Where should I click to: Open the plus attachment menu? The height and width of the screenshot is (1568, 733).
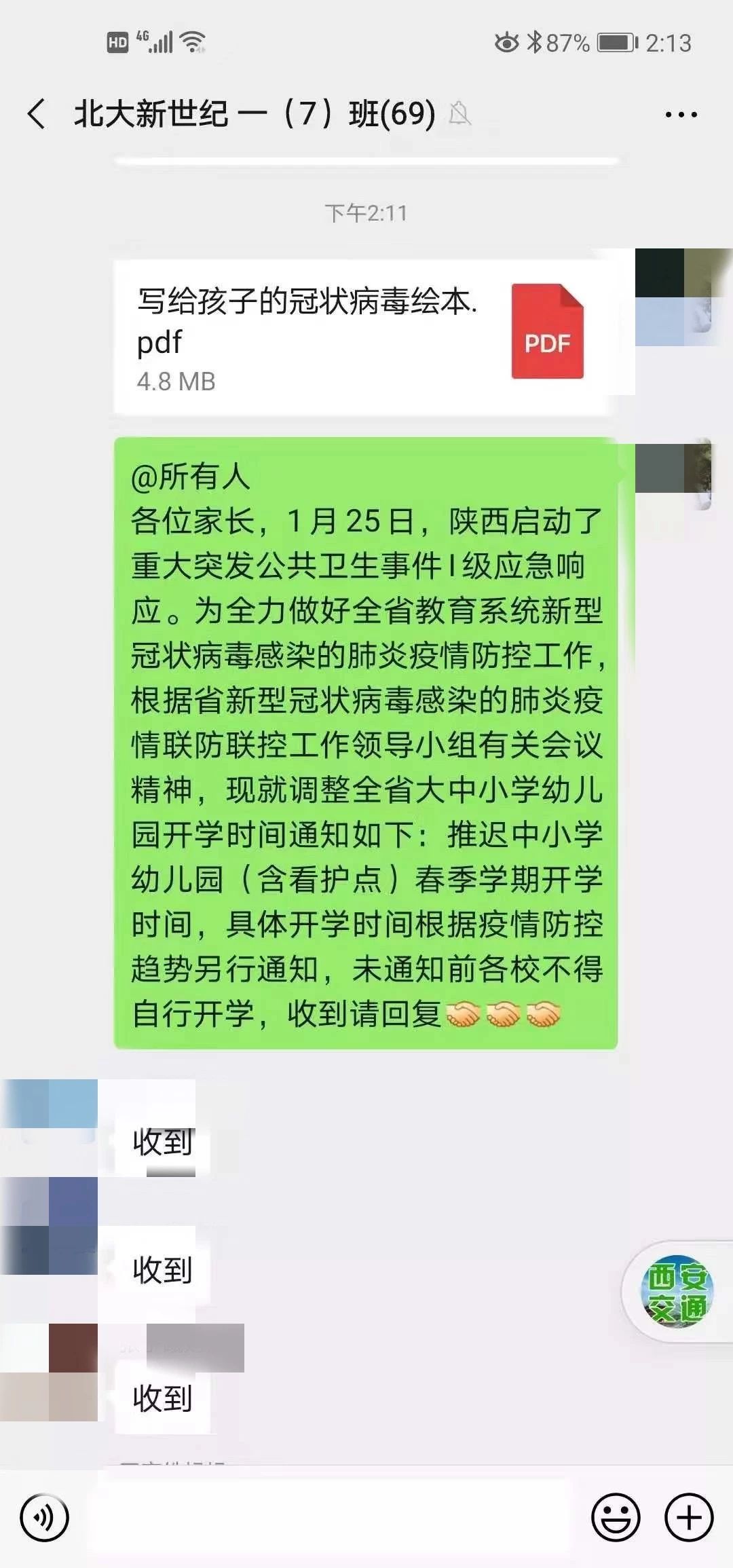[x=689, y=1517]
